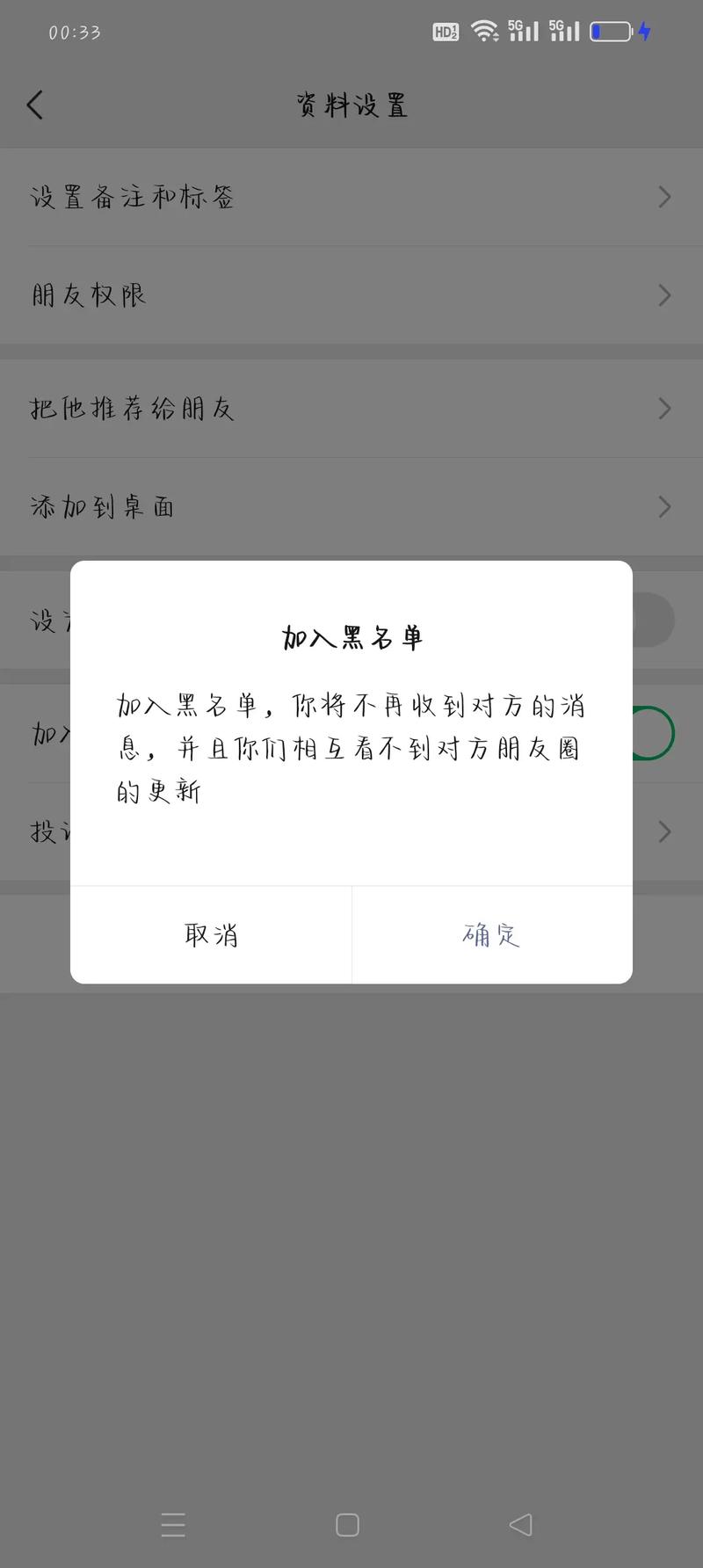
Task: Tap the charging bolt icon
Action: coord(645,31)
